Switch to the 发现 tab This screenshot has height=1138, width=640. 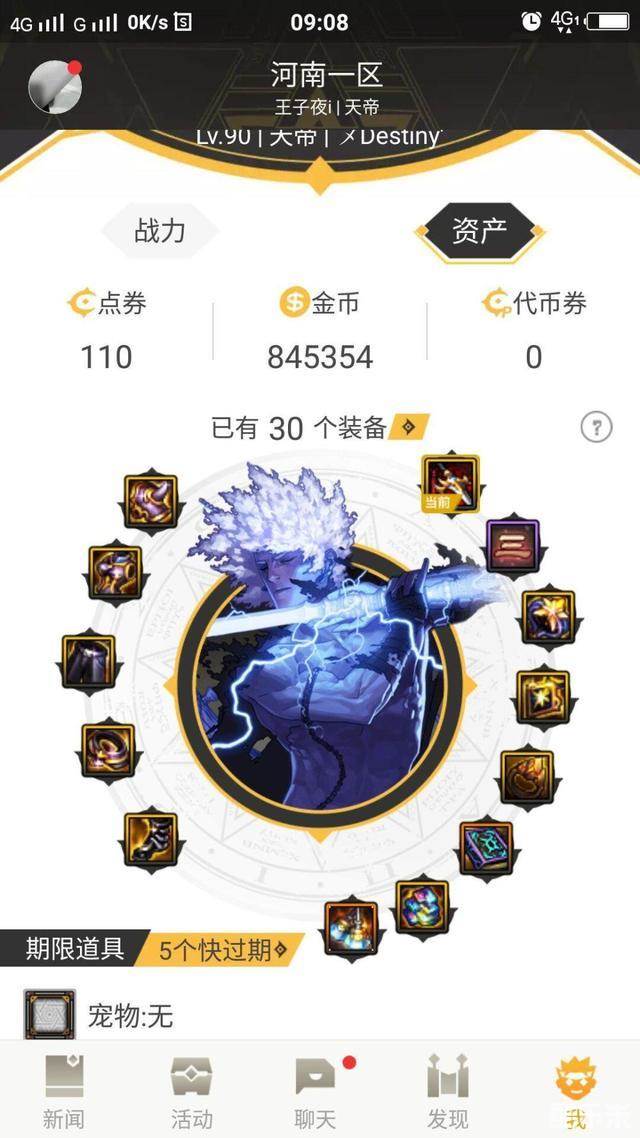point(447,1092)
